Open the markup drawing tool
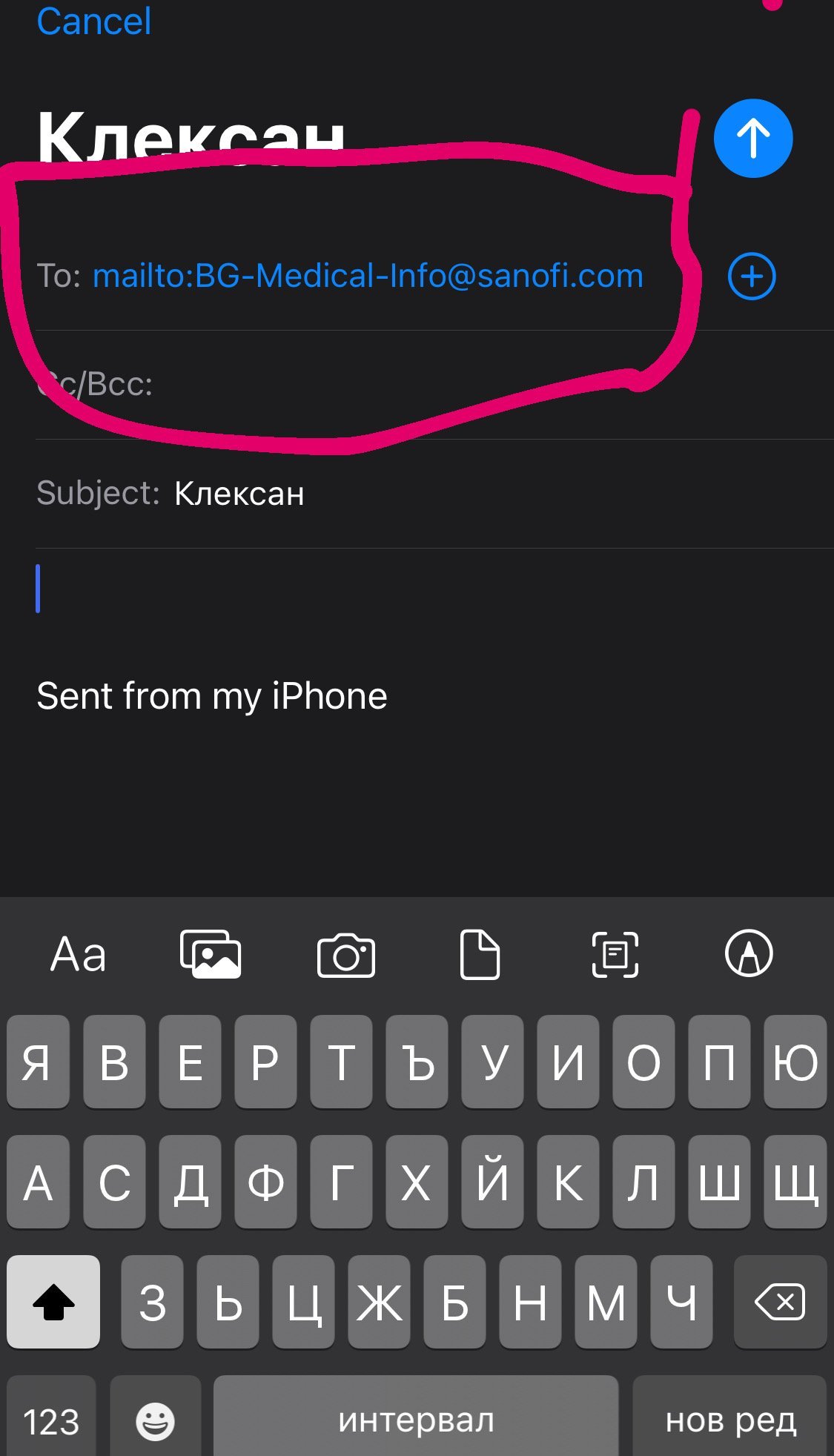The width and height of the screenshot is (834, 1456). point(749,955)
